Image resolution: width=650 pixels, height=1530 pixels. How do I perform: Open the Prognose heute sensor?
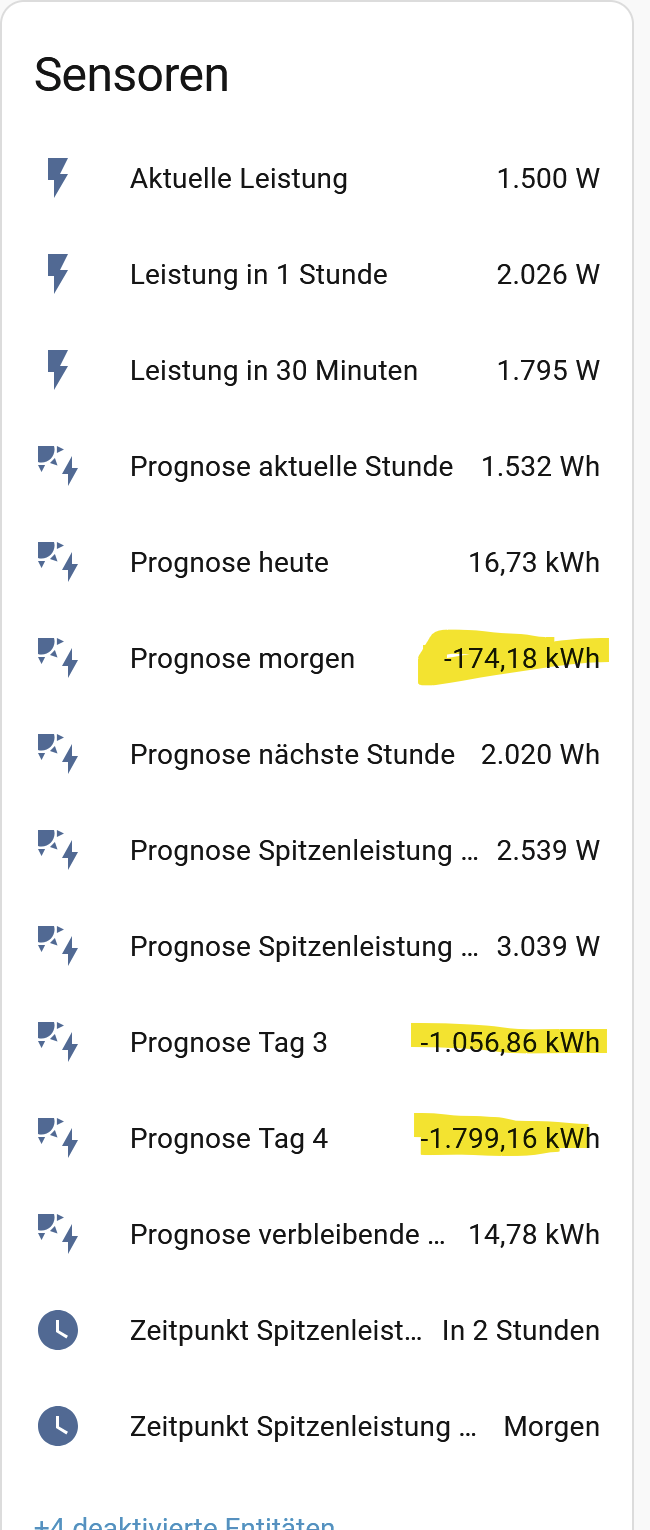(229, 563)
